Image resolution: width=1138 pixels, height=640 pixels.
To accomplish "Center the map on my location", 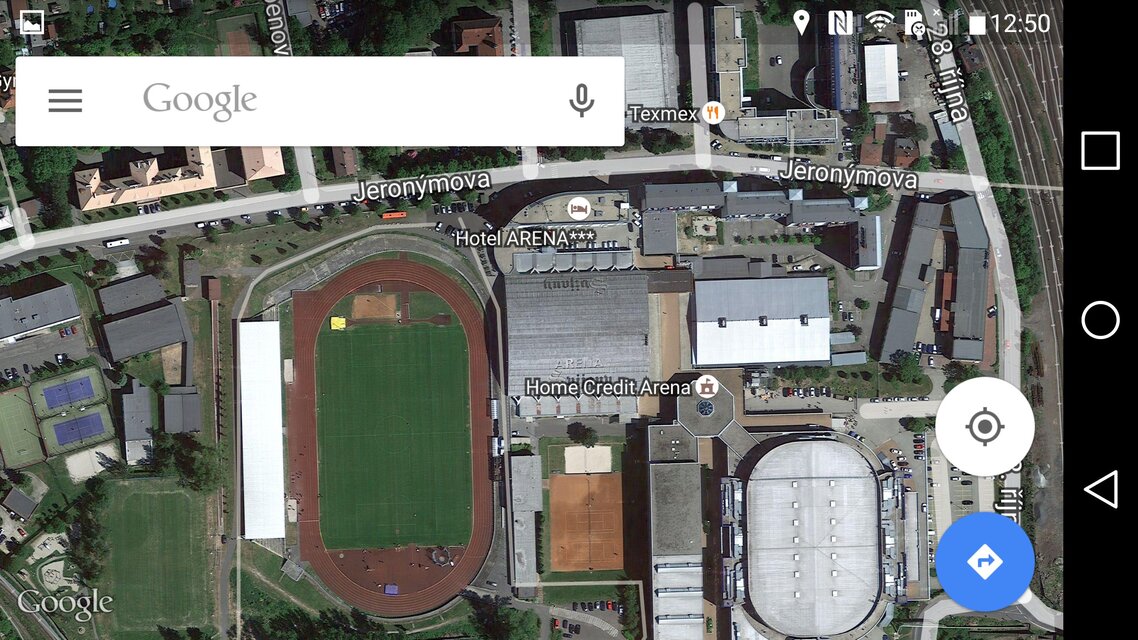I will pyautogui.click(x=984, y=427).
